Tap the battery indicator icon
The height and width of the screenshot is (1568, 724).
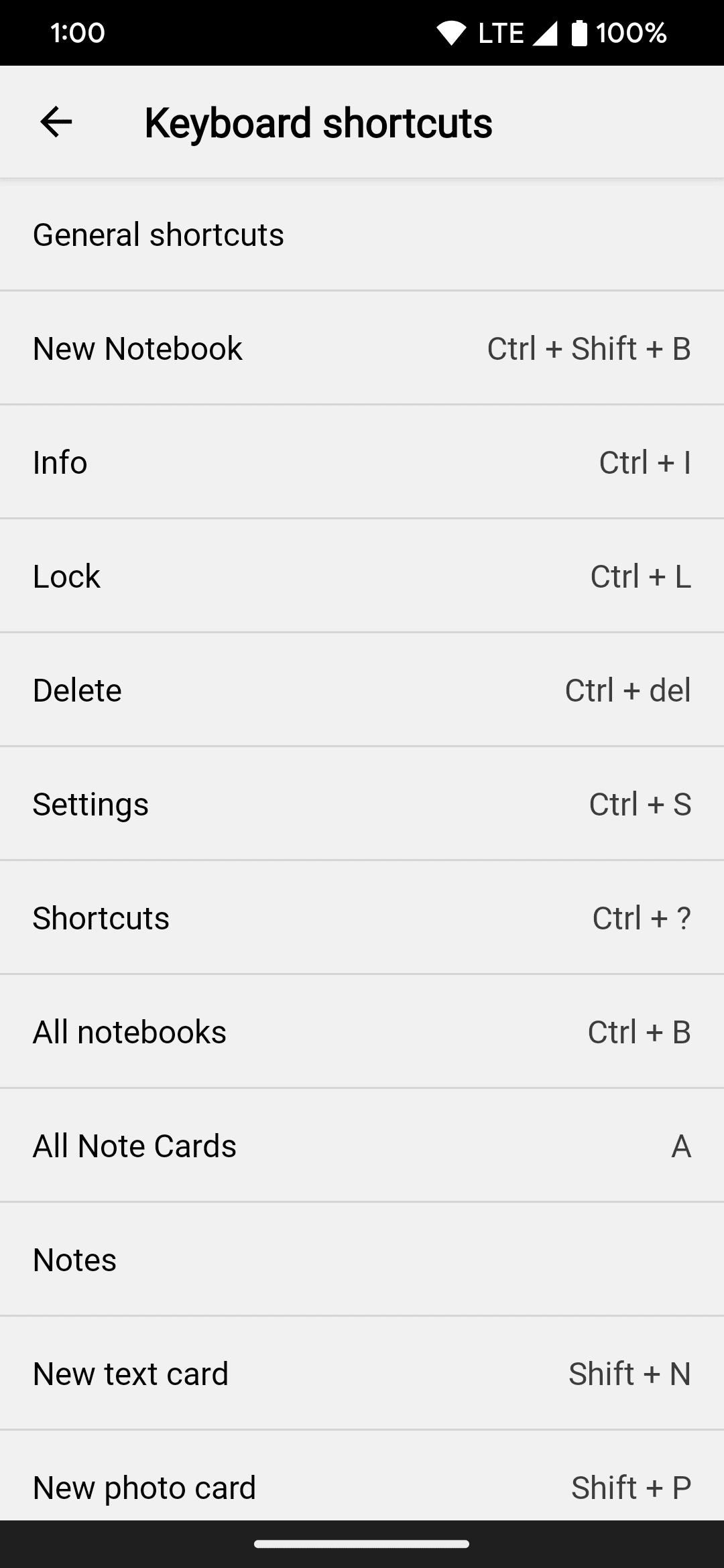tap(578, 32)
